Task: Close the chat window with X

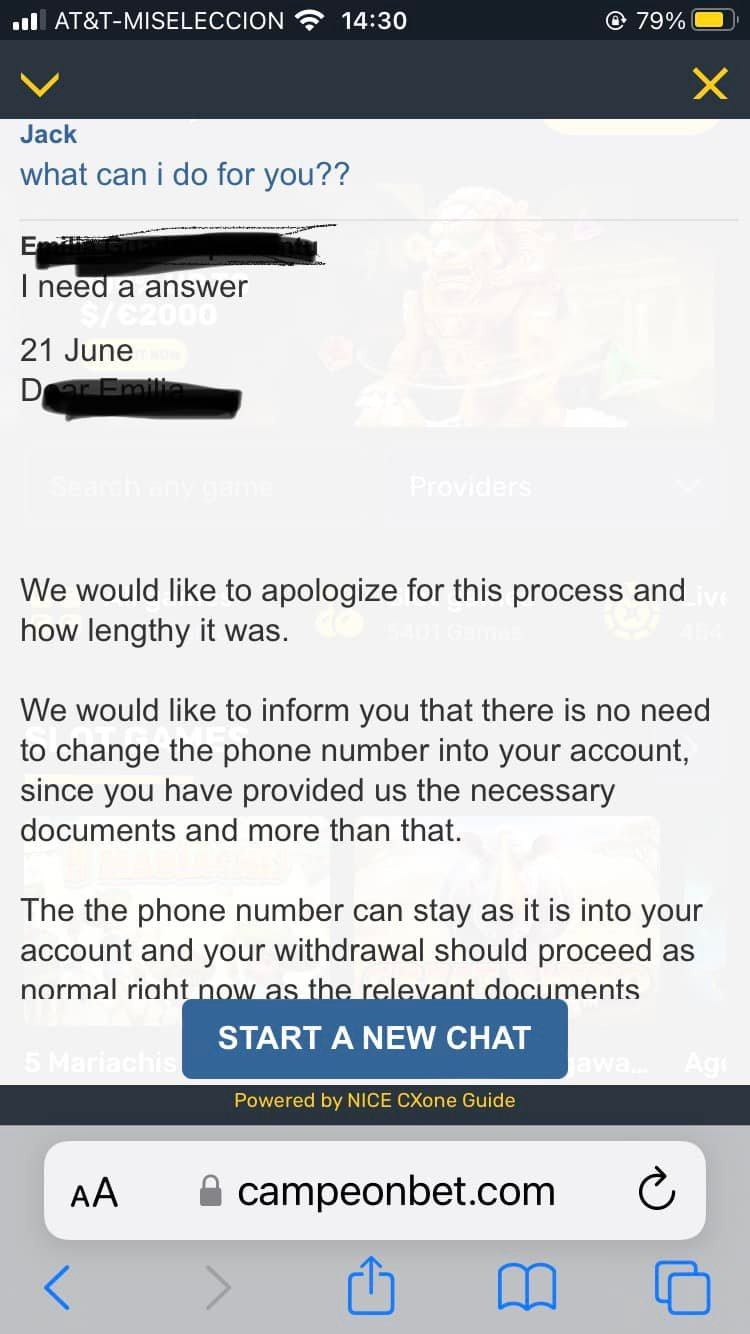Action: tap(710, 85)
